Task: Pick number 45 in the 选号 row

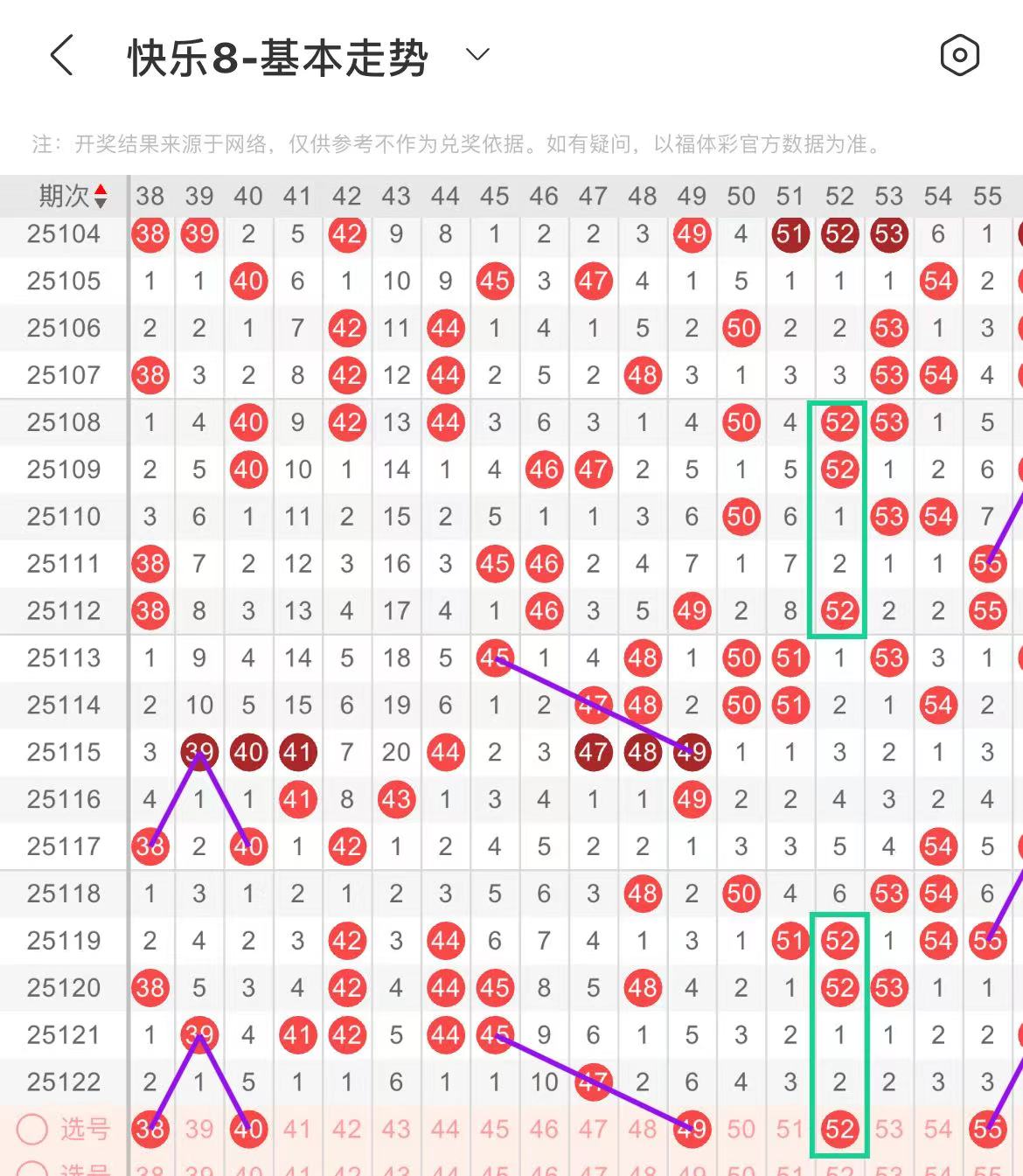Action: coord(495,1129)
